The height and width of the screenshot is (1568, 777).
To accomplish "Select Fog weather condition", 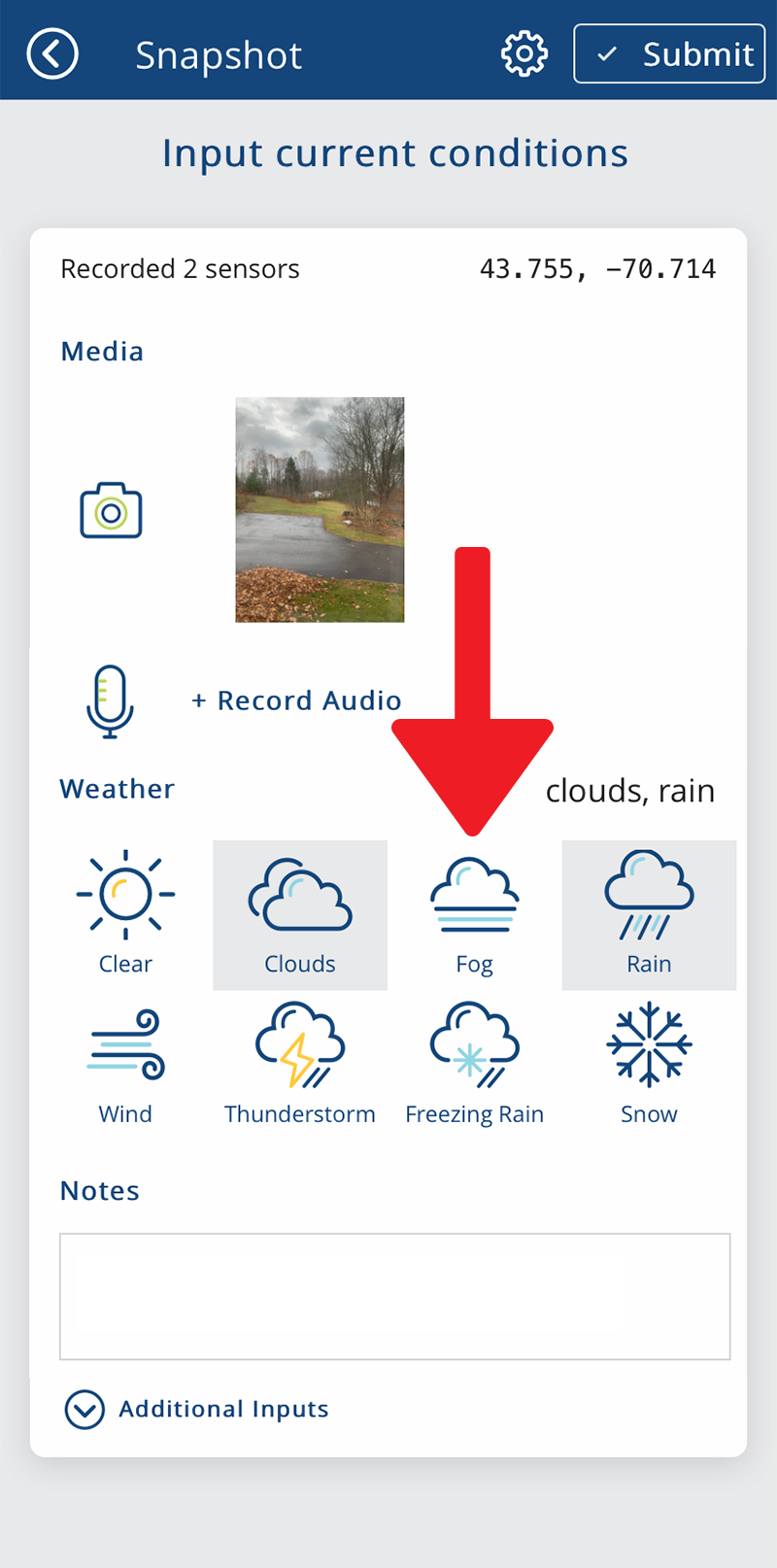I will point(474,914).
